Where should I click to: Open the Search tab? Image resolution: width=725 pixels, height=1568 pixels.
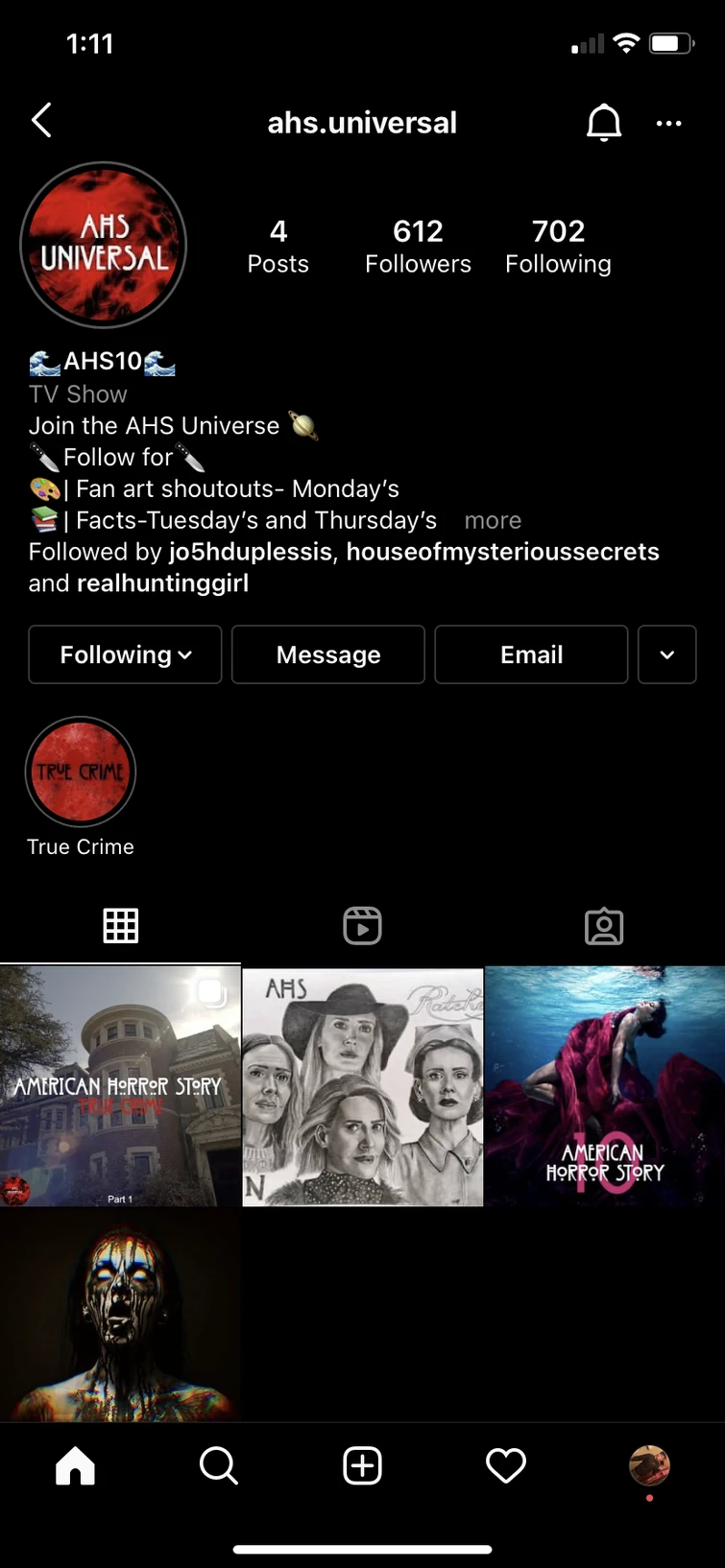point(218,1465)
